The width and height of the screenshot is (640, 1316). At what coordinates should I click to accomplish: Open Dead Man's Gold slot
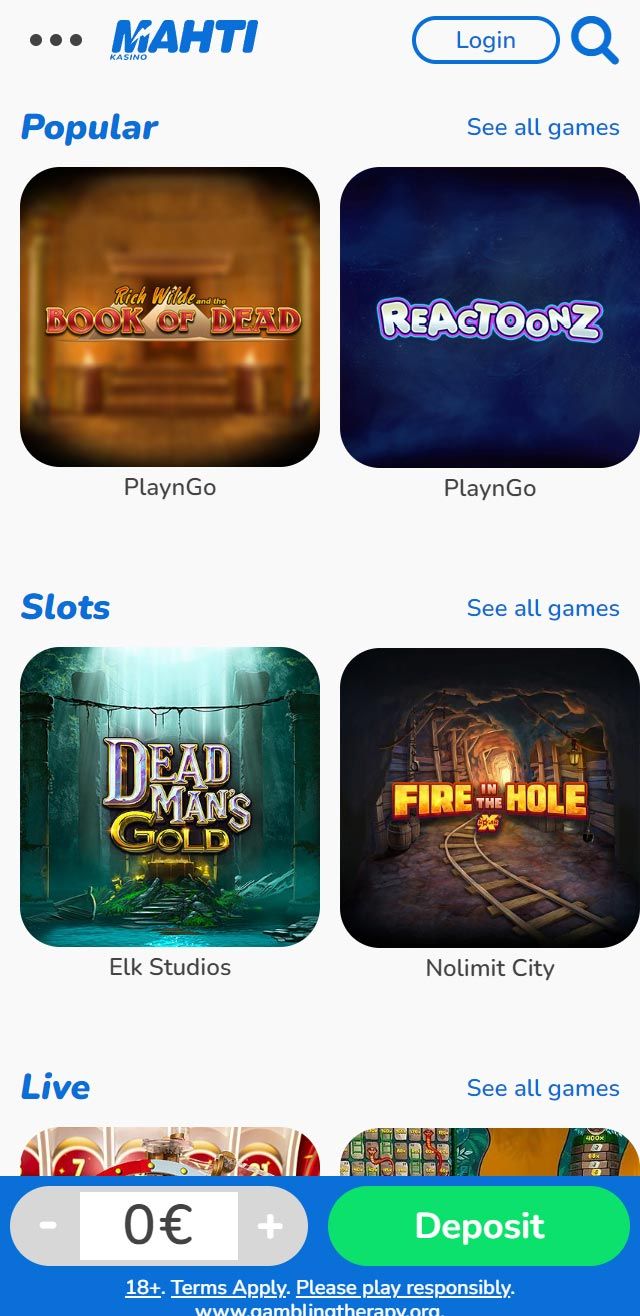pyautogui.click(x=170, y=797)
